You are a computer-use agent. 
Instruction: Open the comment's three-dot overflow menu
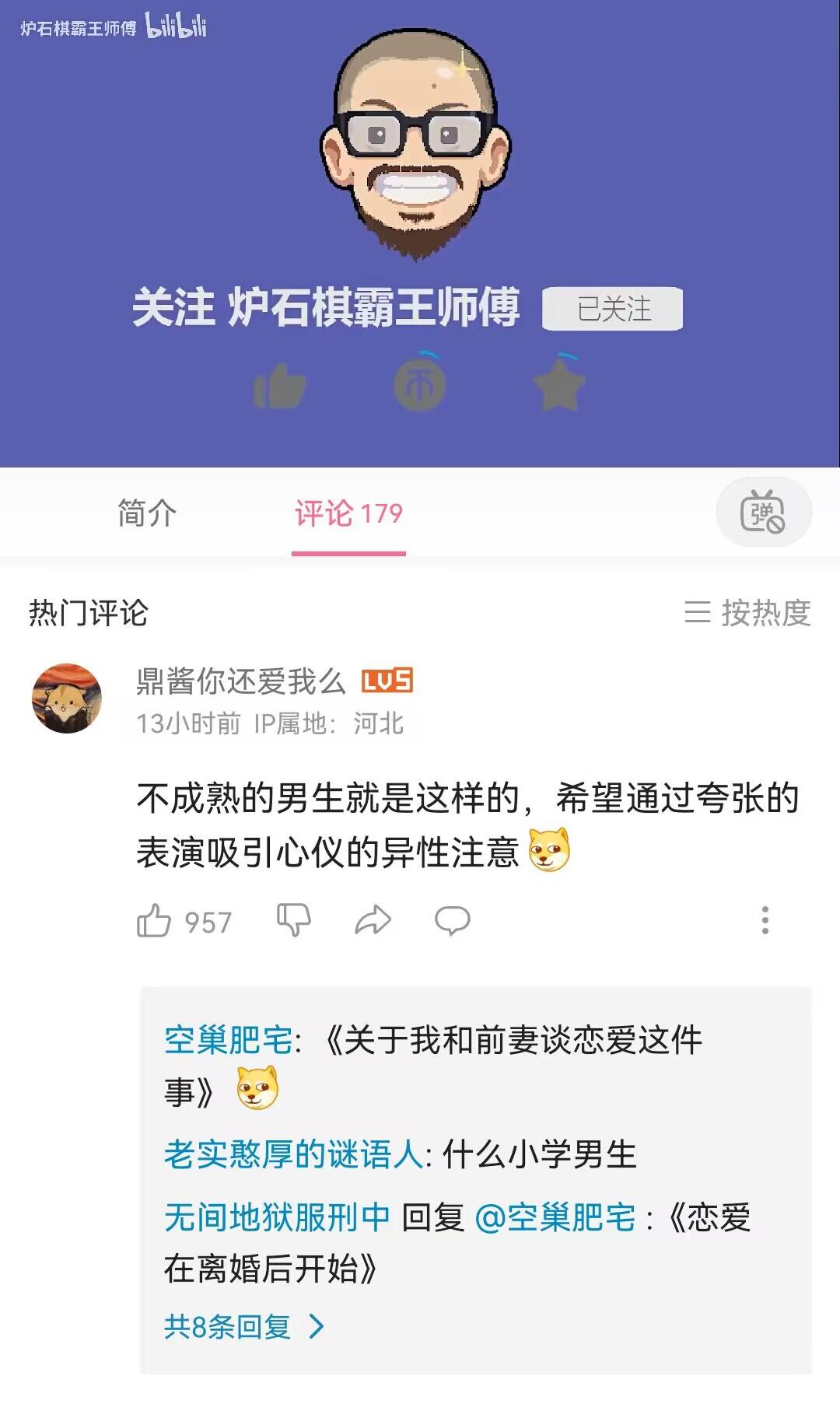click(x=765, y=920)
